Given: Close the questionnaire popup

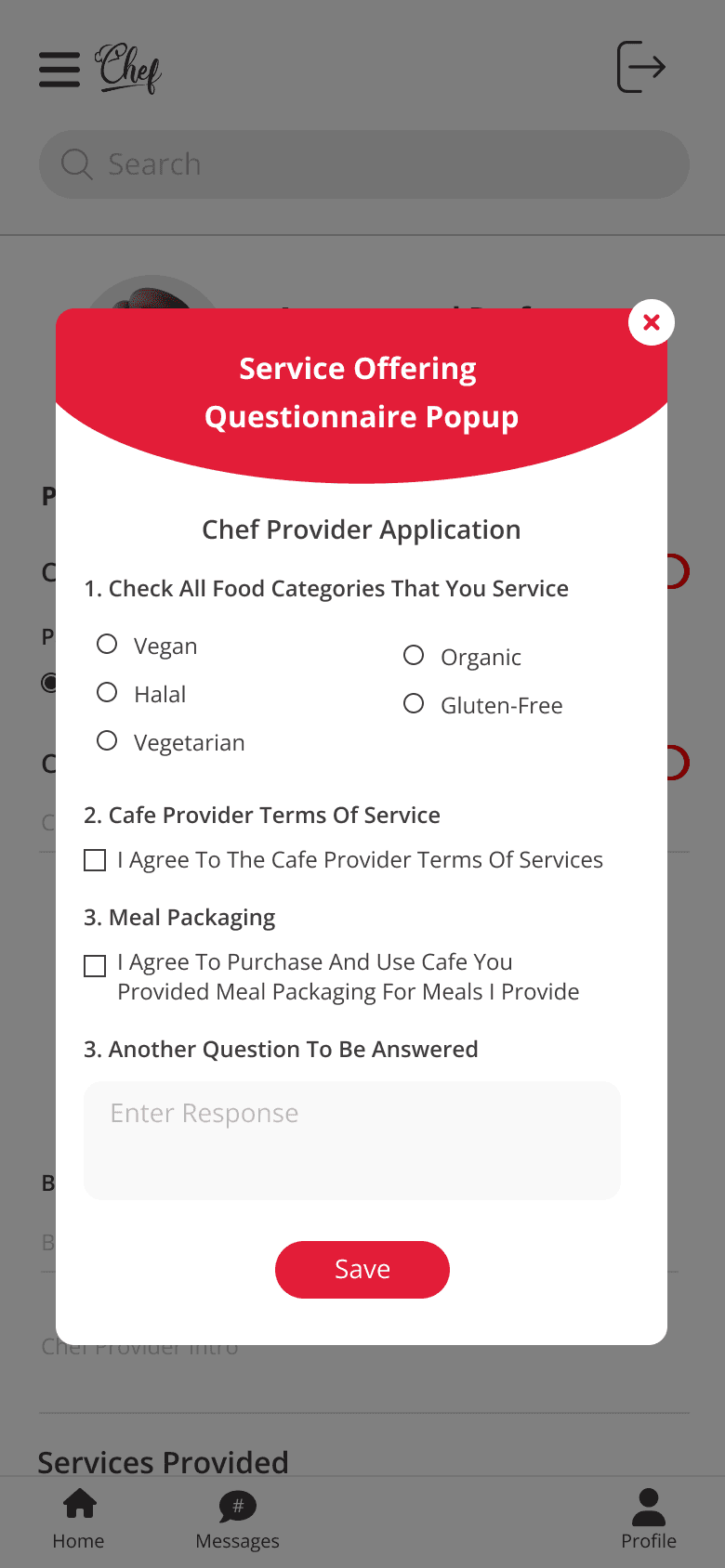Looking at the screenshot, I should [x=652, y=322].
